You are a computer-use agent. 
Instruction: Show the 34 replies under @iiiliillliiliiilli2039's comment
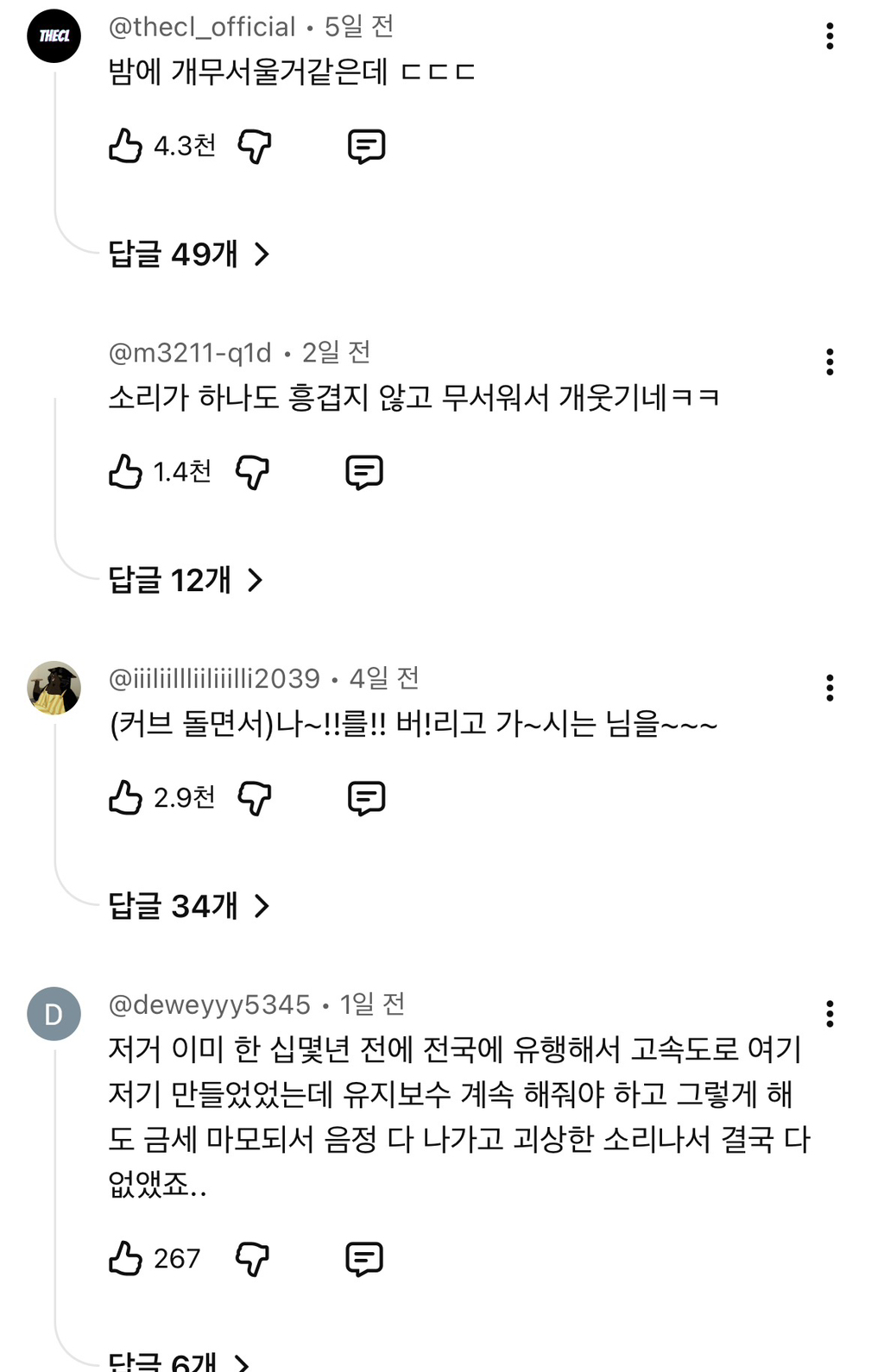pos(186,907)
